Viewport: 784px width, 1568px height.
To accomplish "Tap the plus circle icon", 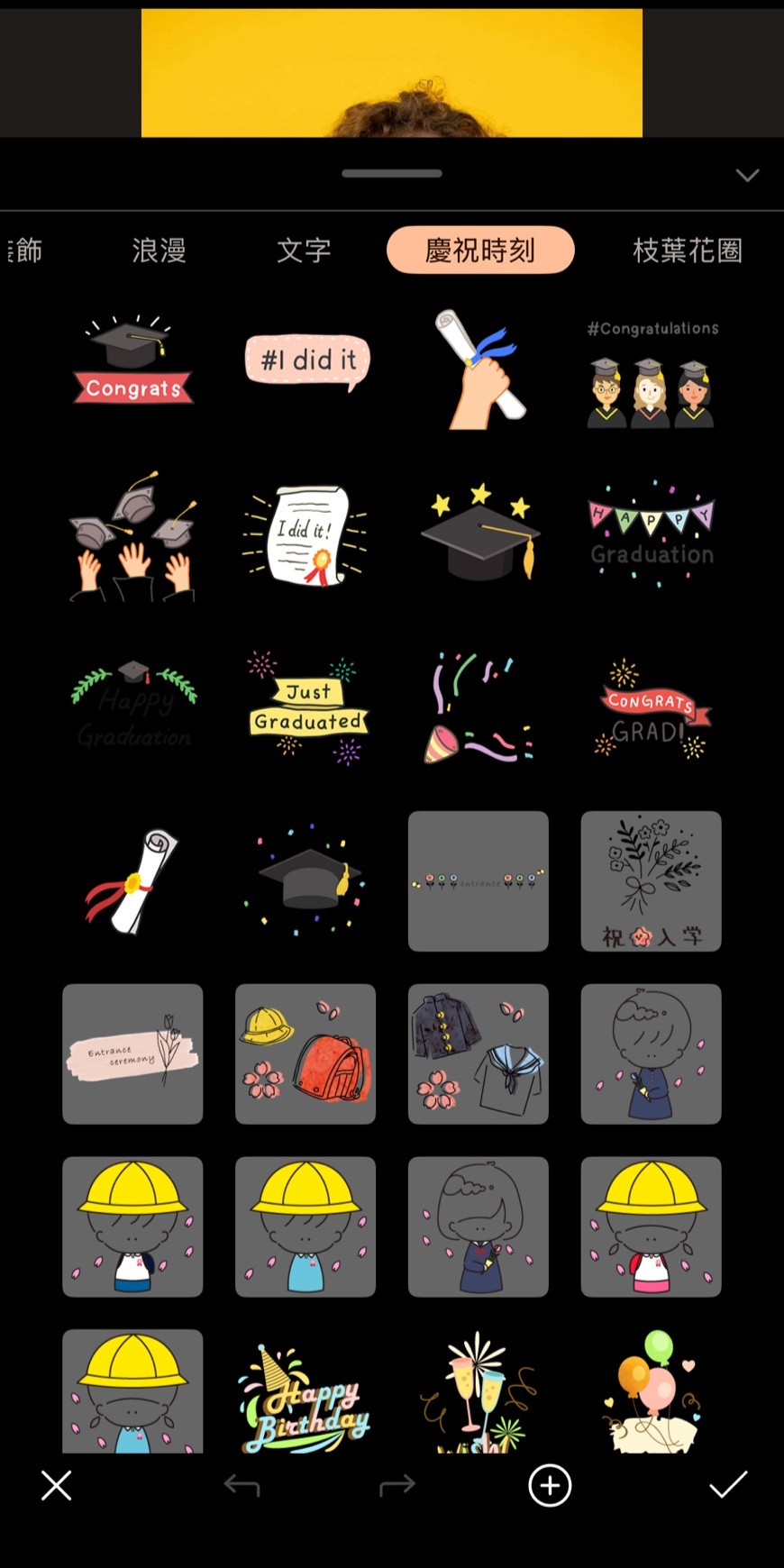I will (x=550, y=1485).
